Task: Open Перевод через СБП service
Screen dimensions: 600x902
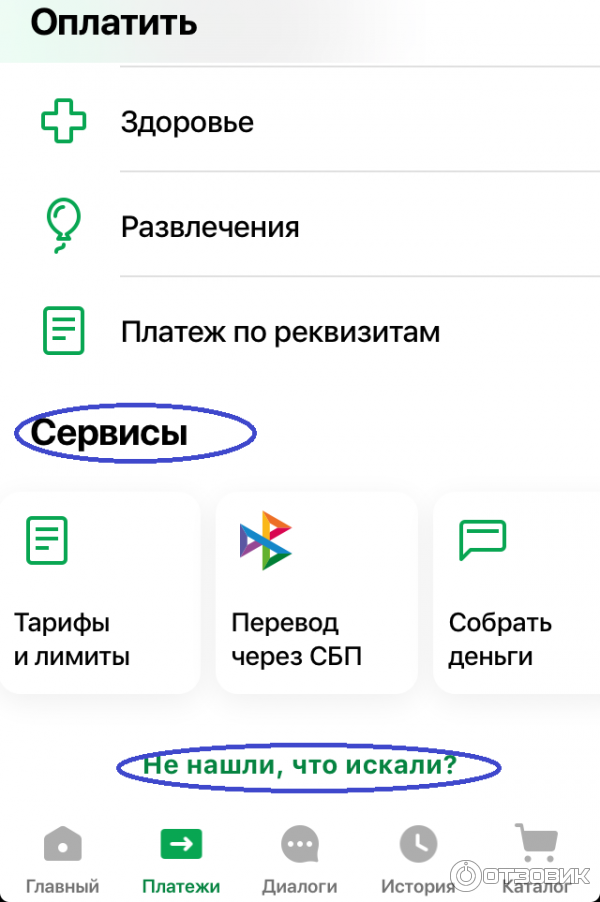Action: click(316, 592)
